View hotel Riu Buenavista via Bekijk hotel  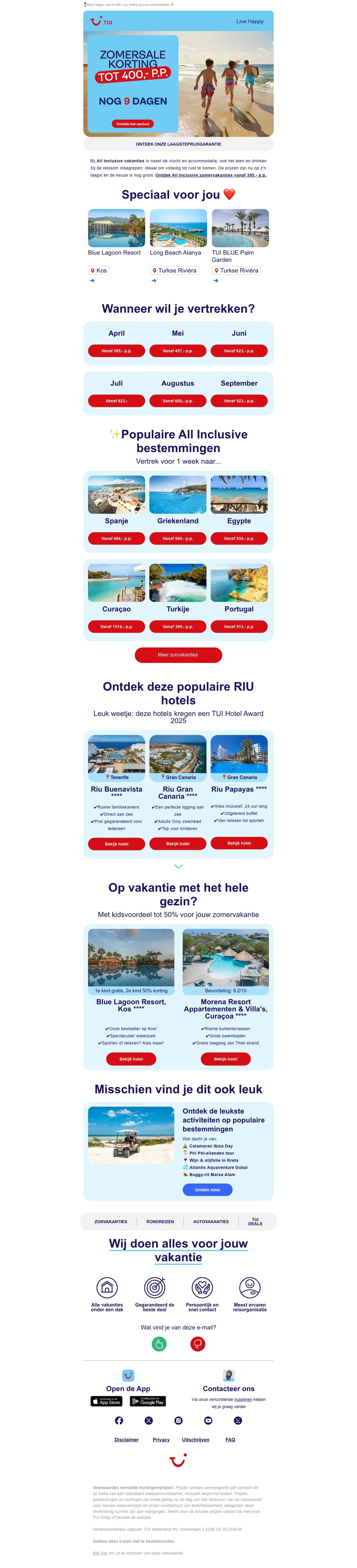(116, 844)
